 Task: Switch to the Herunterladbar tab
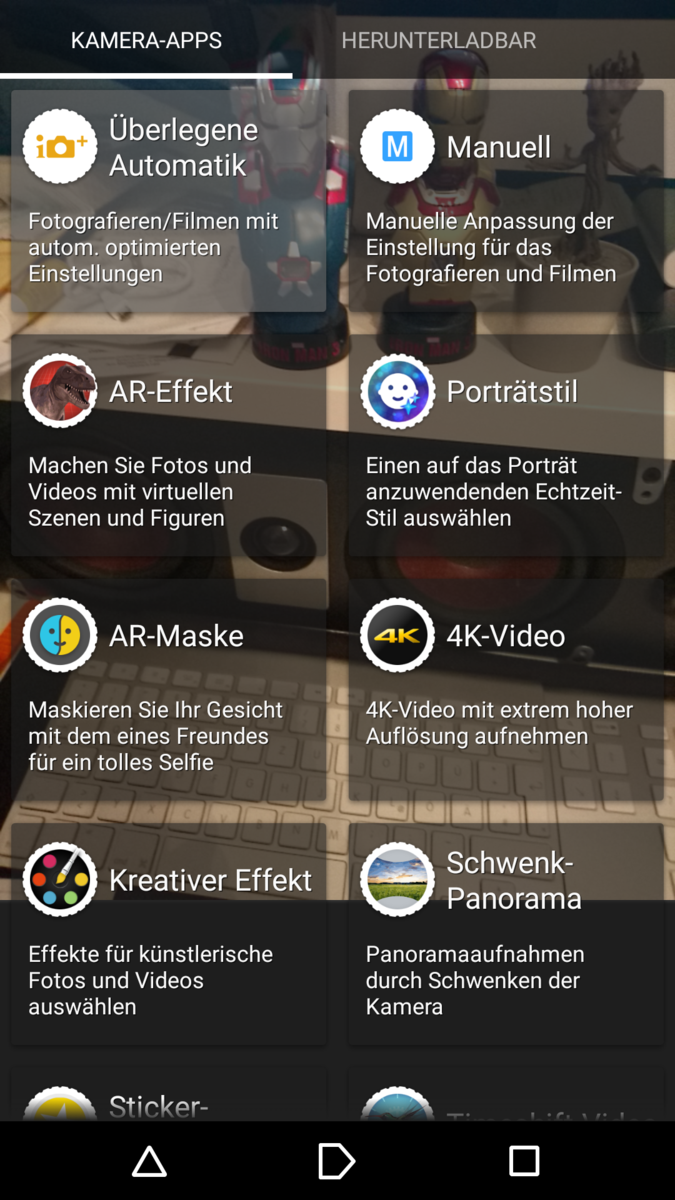pos(438,41)
